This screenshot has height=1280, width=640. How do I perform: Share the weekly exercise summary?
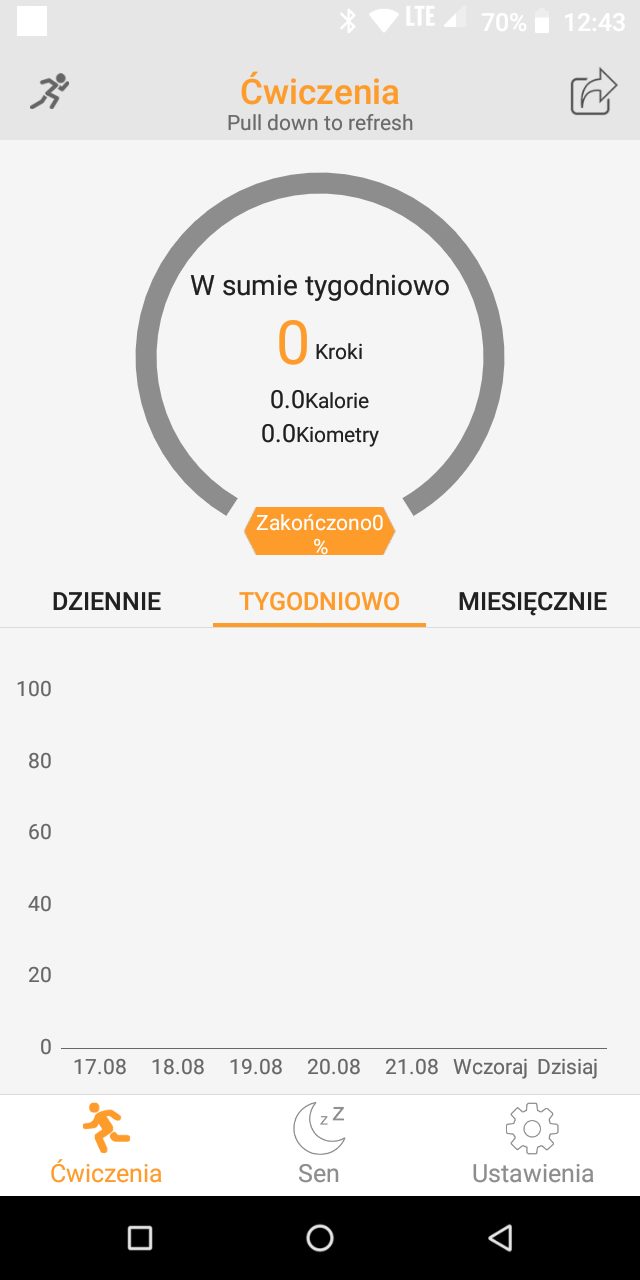tap(593, 92)
